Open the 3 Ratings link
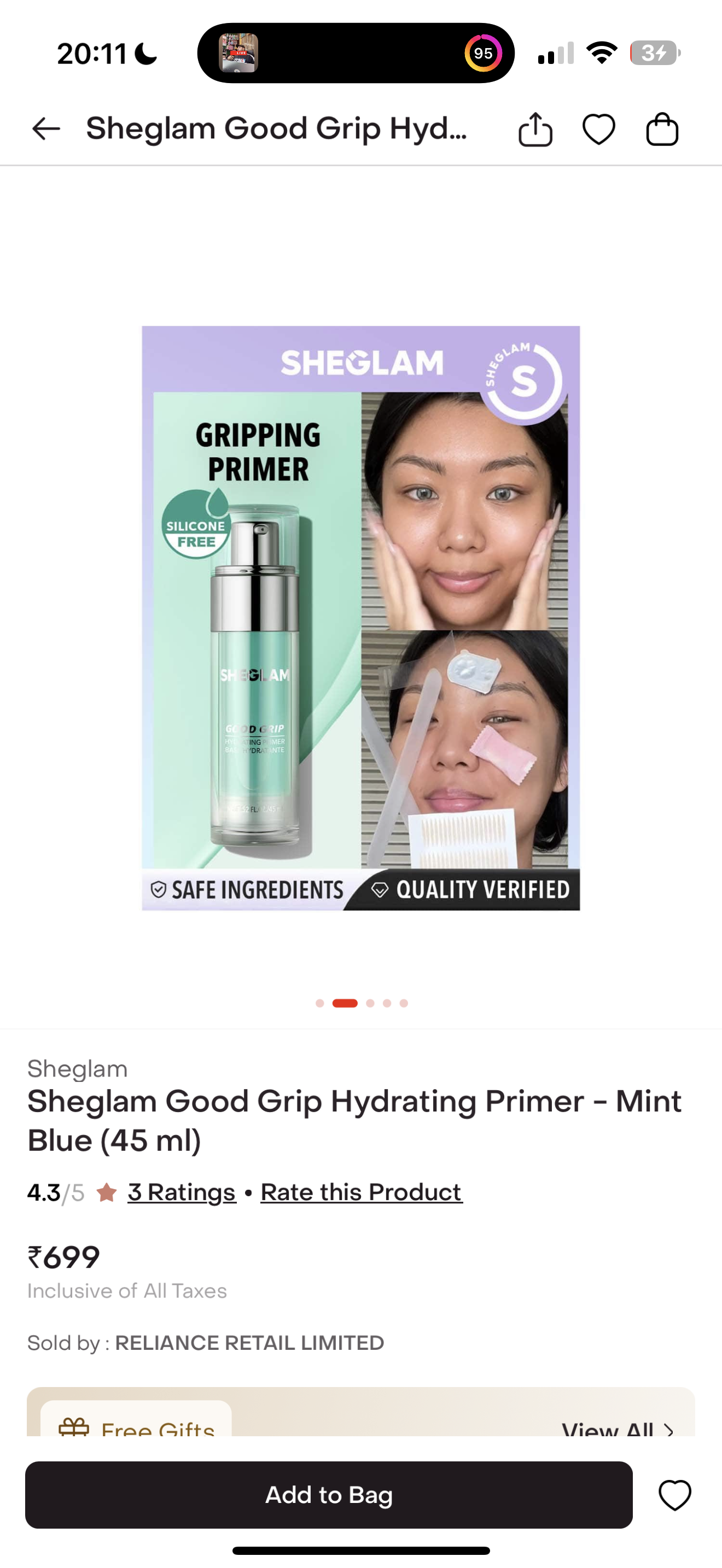Viewport: 722px width, 1568px height. [182, 1192]
